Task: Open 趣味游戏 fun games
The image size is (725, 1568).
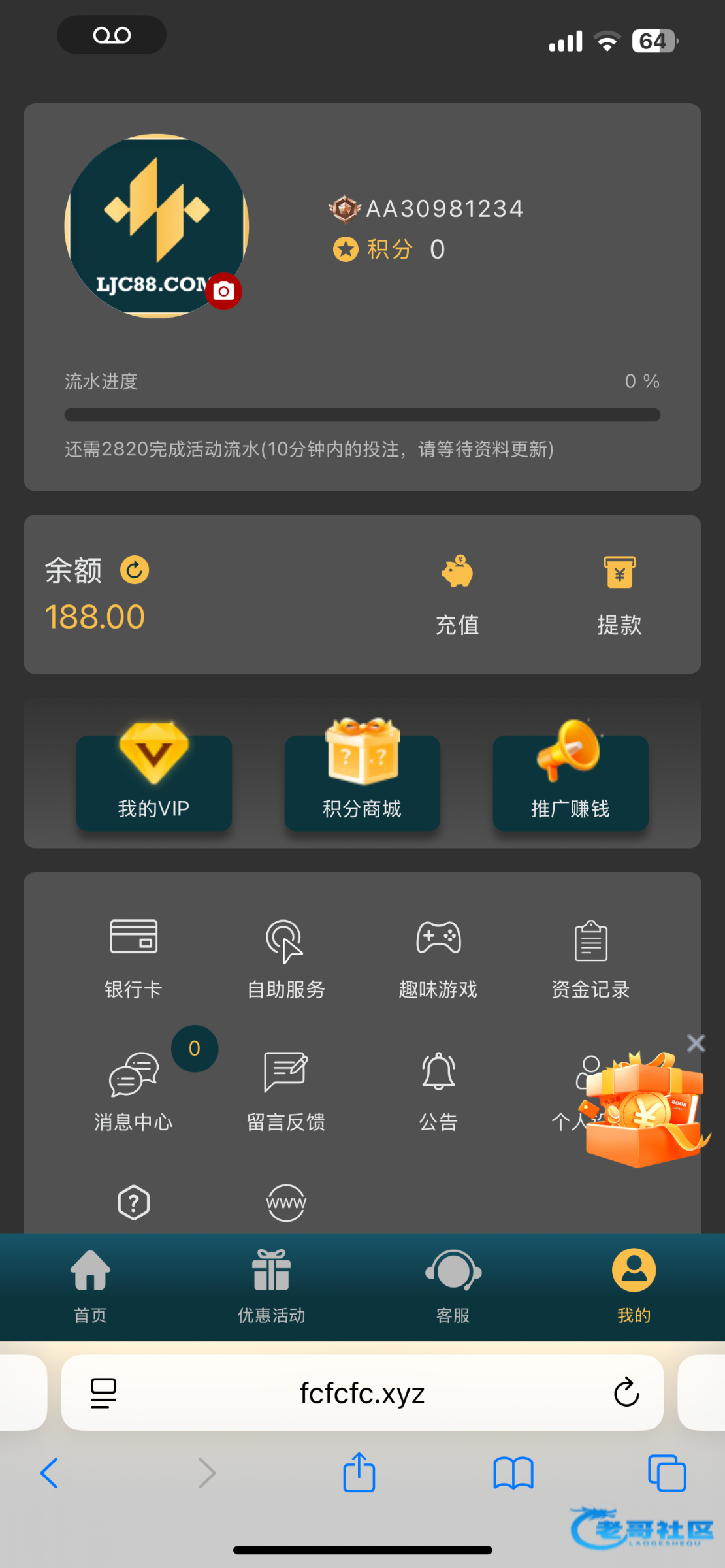Action: (x=438, y=957)
